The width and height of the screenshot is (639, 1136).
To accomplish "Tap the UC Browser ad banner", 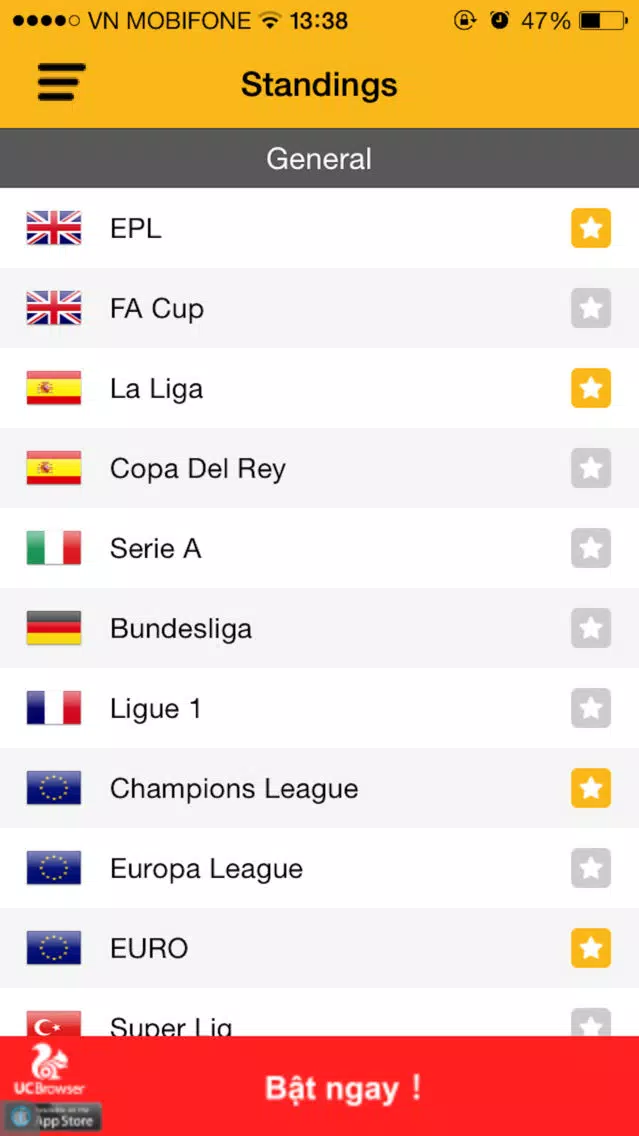I will [x=320, y=1086].
